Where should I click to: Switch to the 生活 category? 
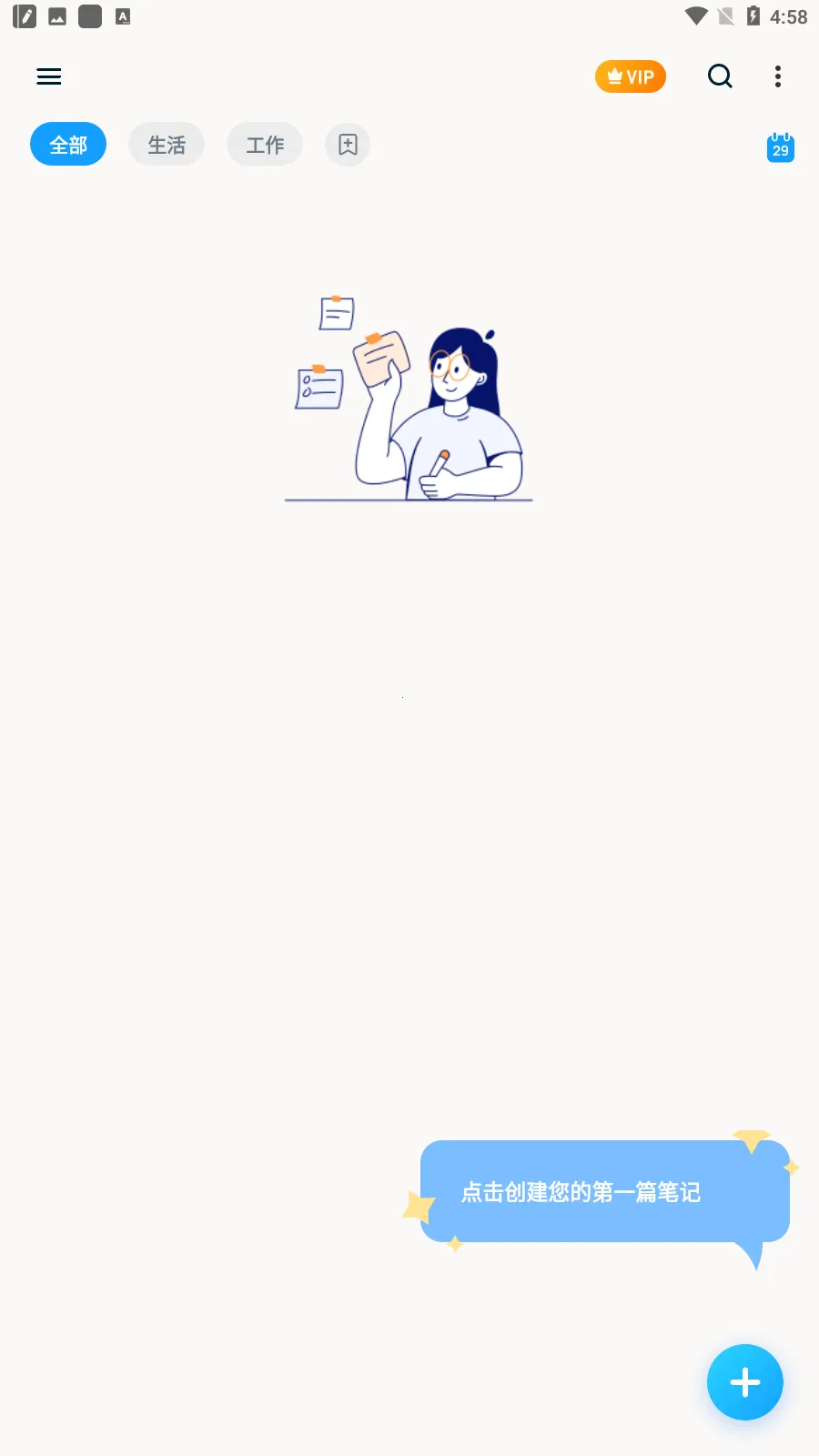pyautogui.click(x=167, y=145)
